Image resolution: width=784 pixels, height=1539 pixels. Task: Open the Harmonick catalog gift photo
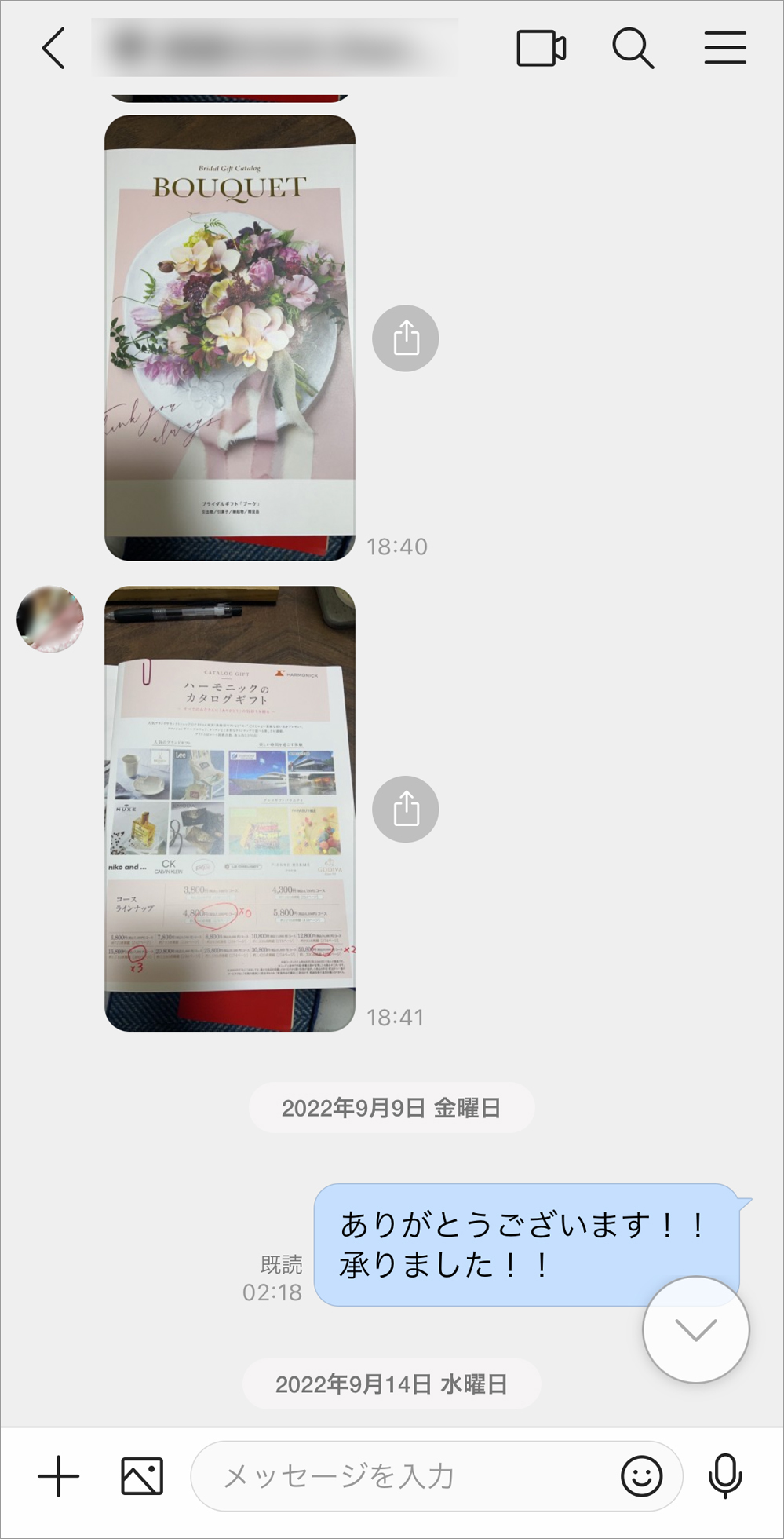(229, 809)
